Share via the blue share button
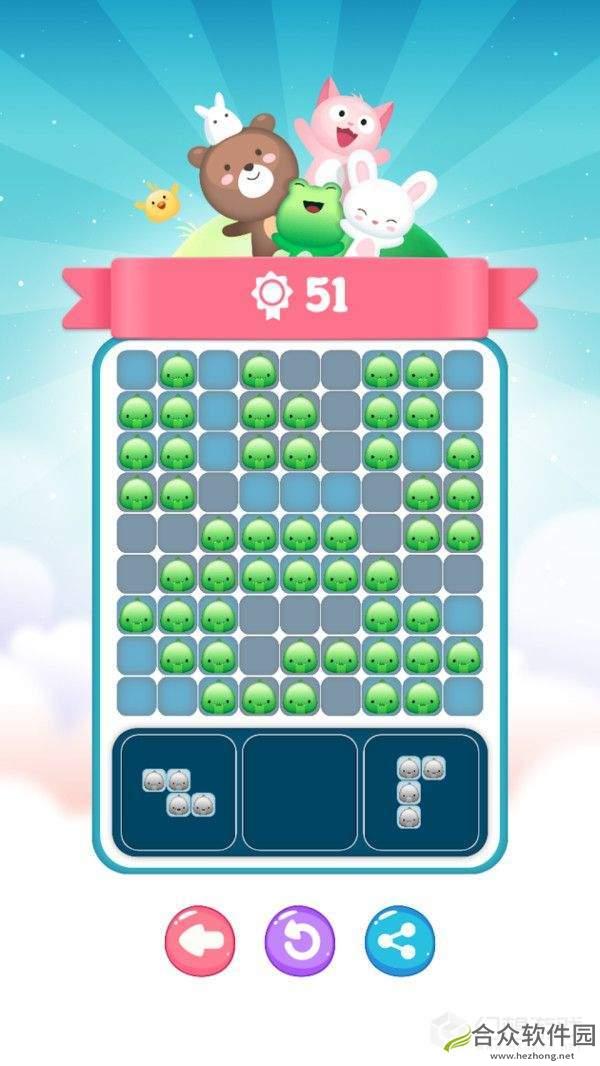Screen dimensions: 600x1066 point(400,941)
